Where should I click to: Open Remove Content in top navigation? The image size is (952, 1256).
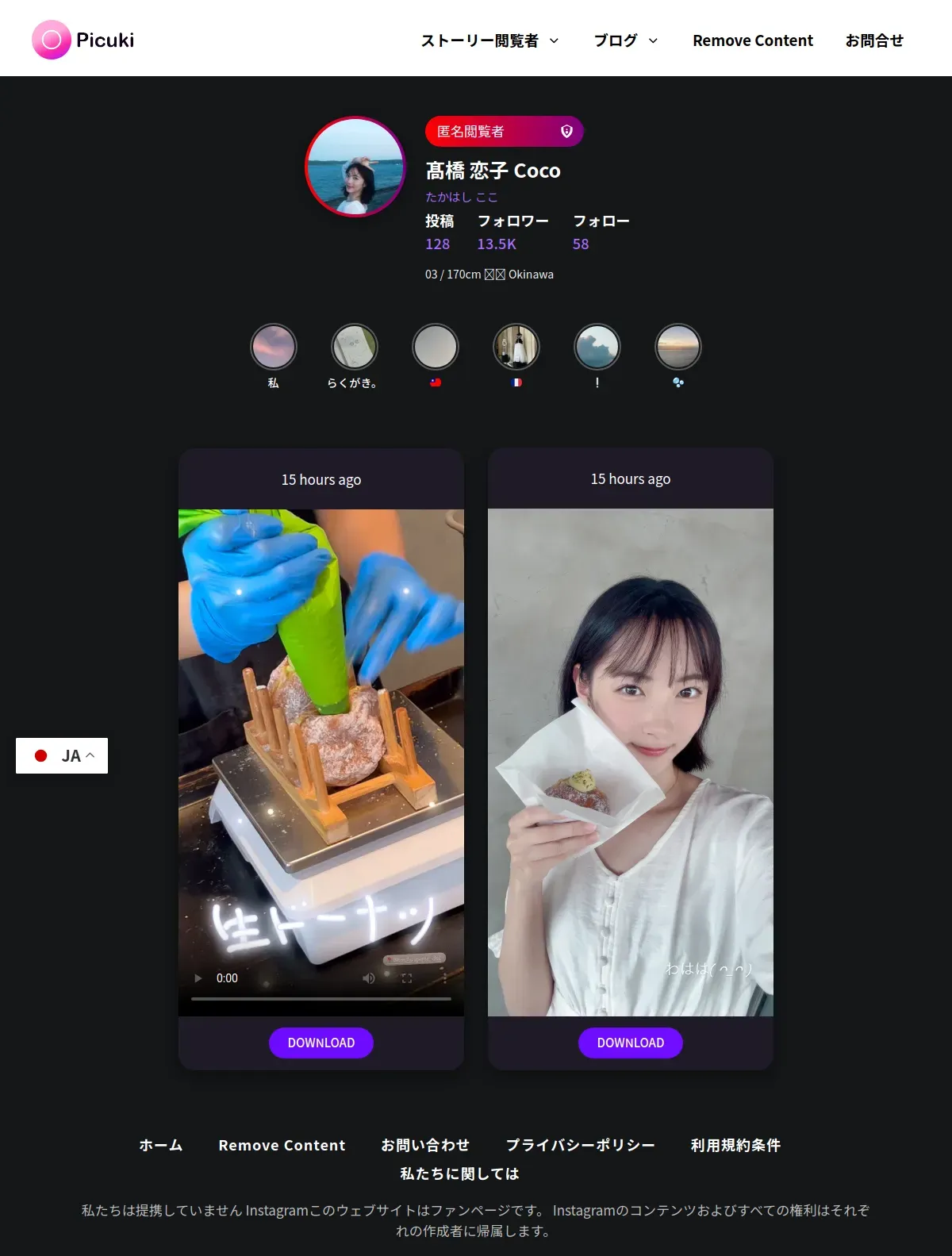pyautogui.click(x=752, y=40)
